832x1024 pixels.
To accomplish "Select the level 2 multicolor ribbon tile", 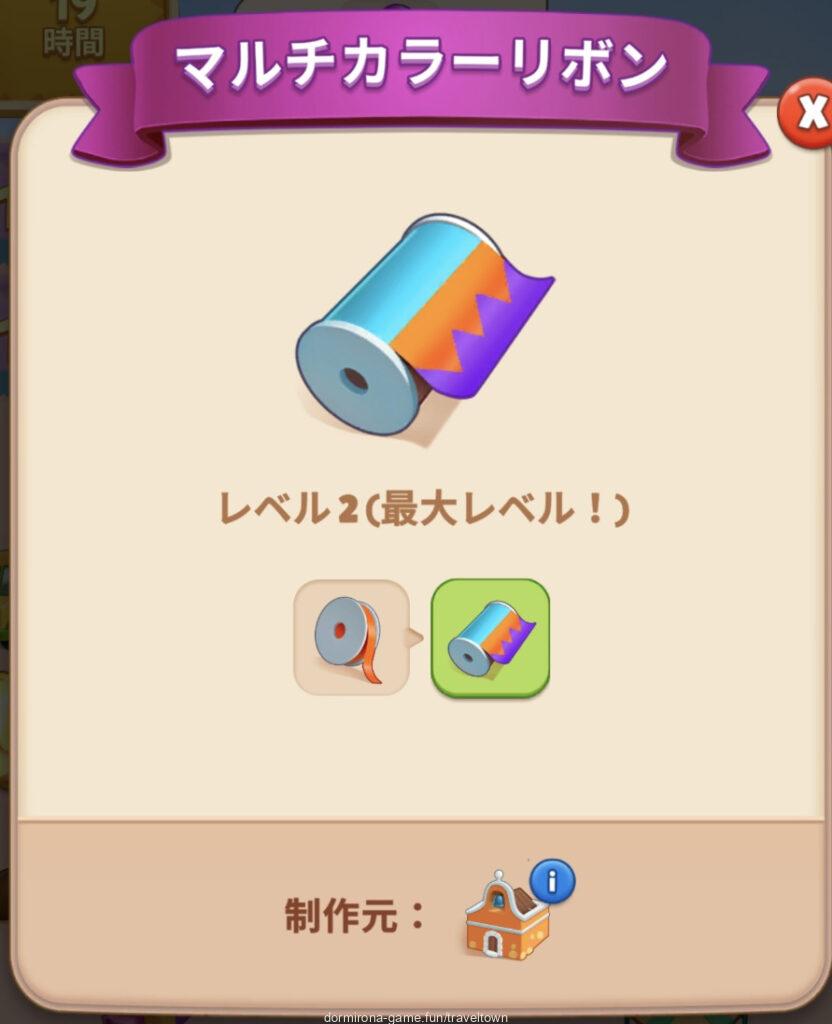I will pyautogui.click(x=490, y=638).
